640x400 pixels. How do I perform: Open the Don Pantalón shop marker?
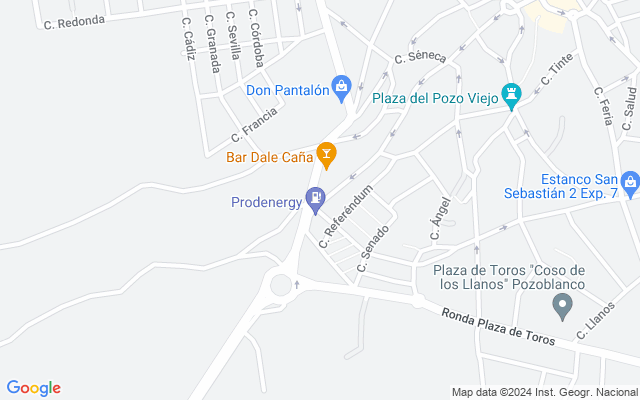(x=342, y=89)
